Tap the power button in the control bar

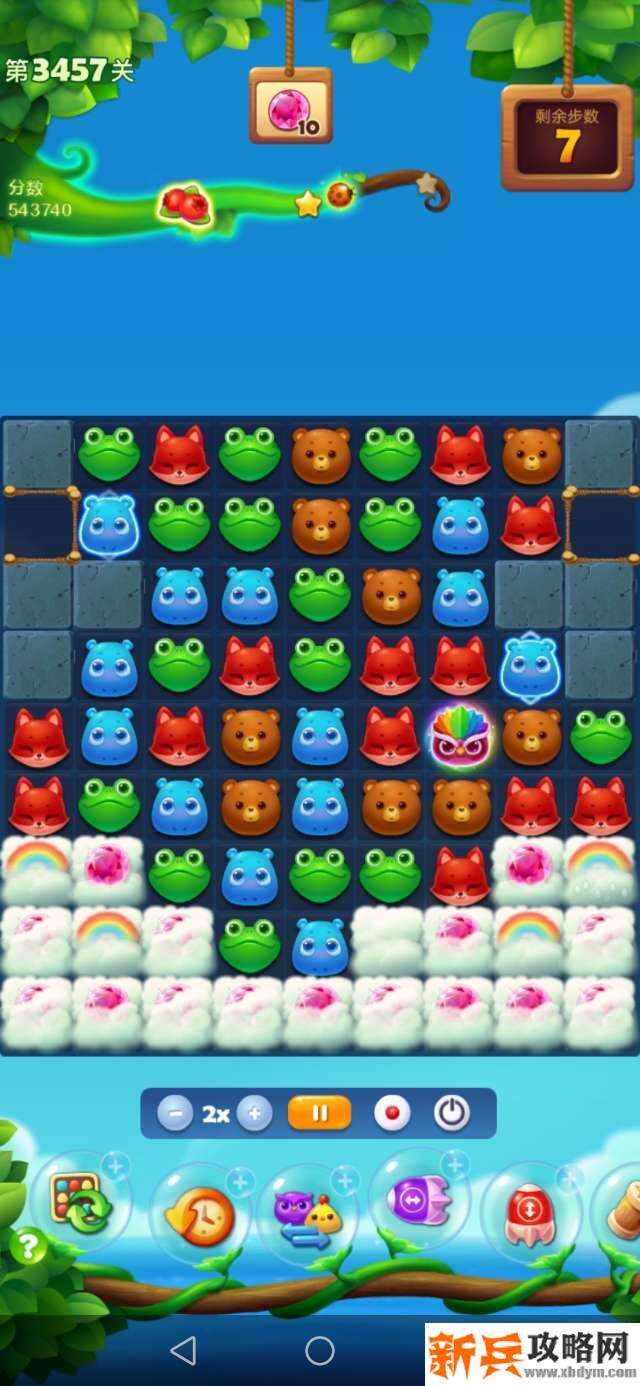pos(452,1113)
